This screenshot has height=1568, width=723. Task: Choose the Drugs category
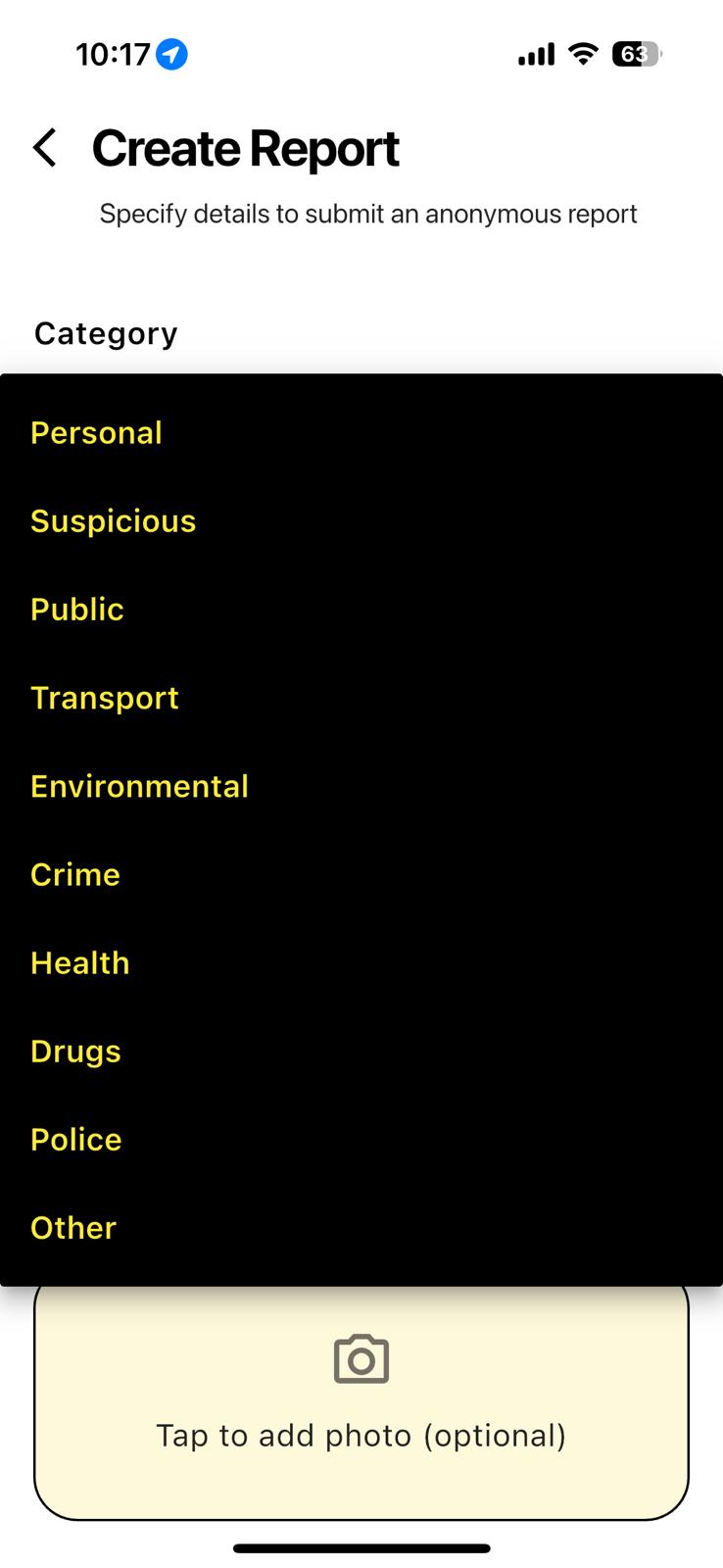coord(361,1051)
